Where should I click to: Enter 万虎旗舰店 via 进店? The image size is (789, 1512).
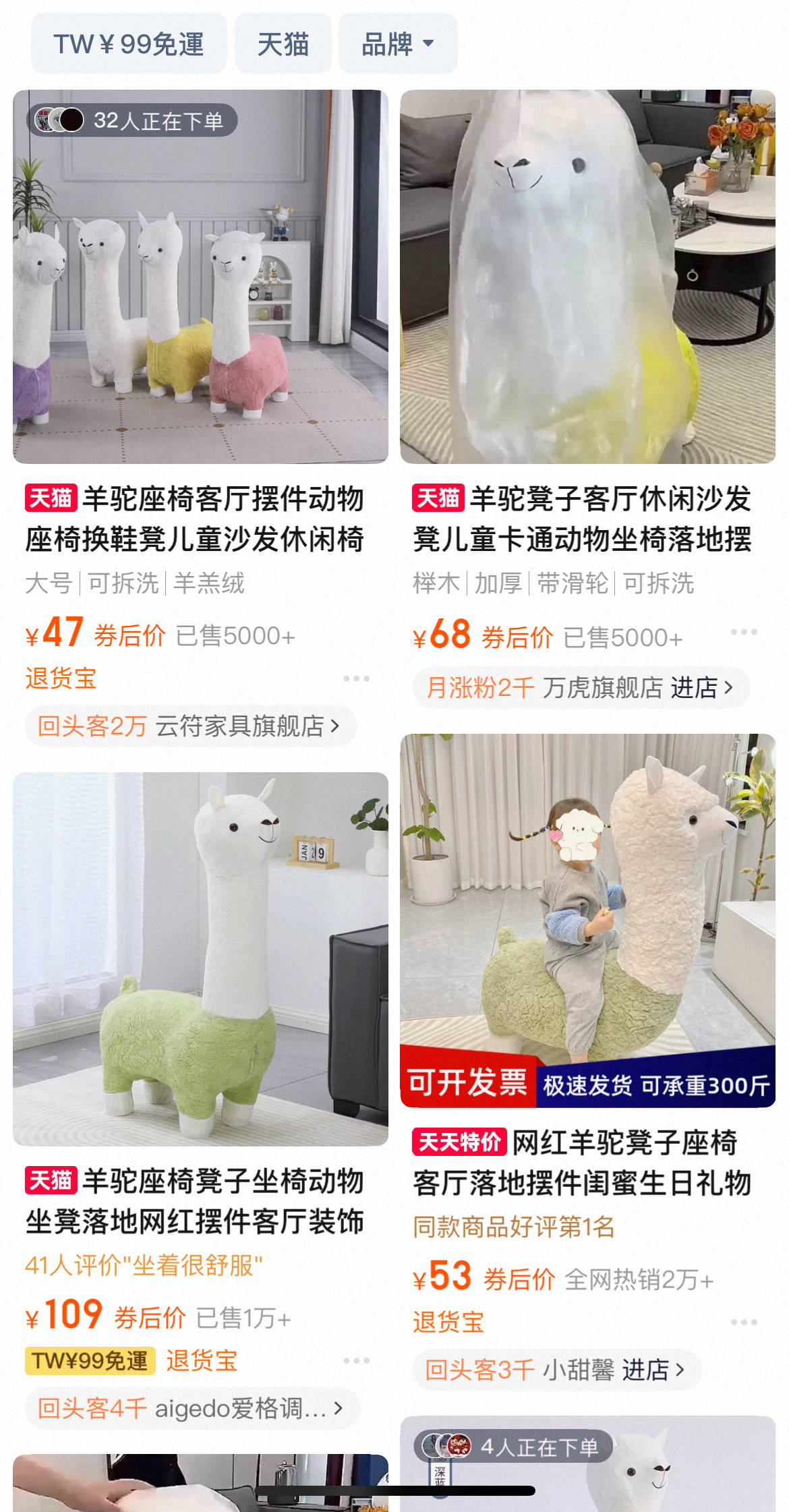click(701, 688)
